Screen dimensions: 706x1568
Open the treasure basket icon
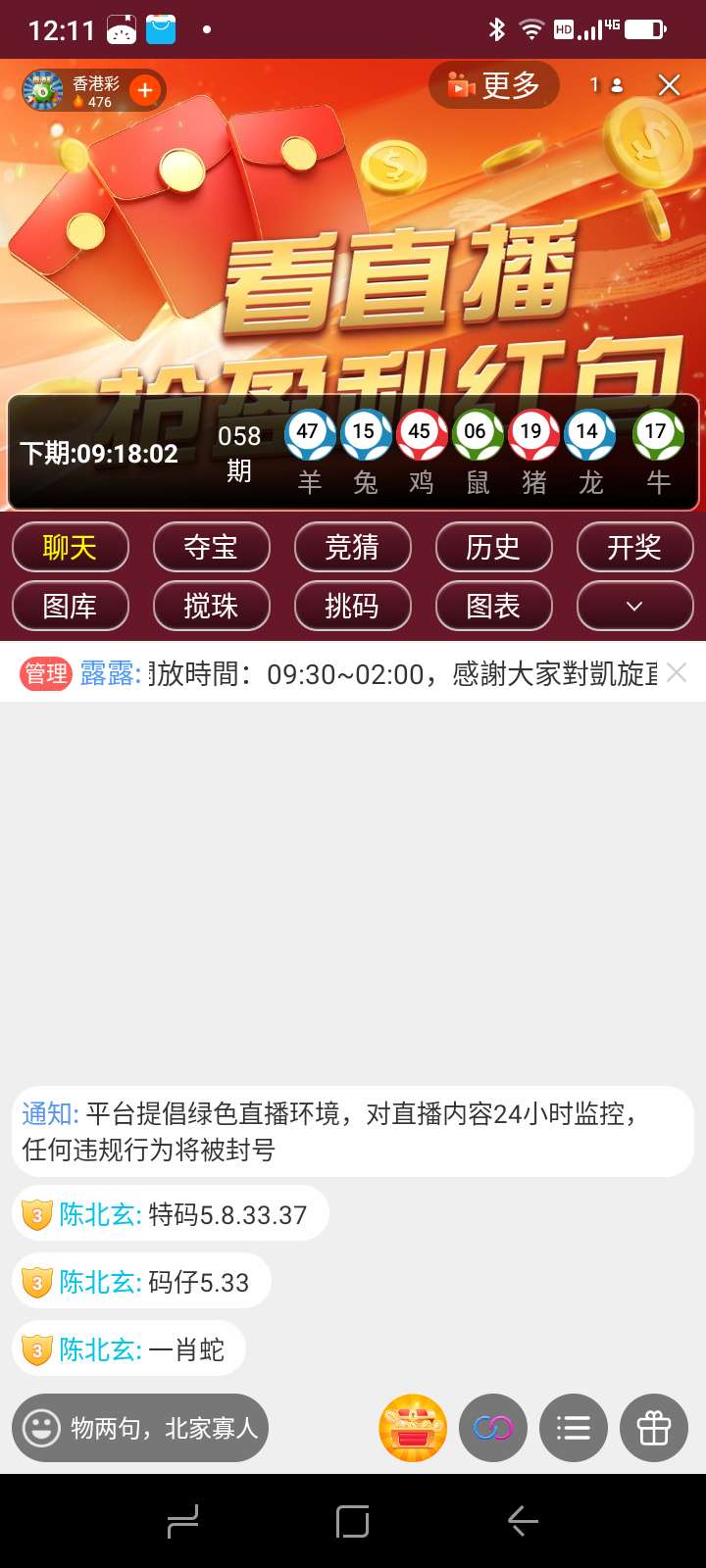[413, 1428]
